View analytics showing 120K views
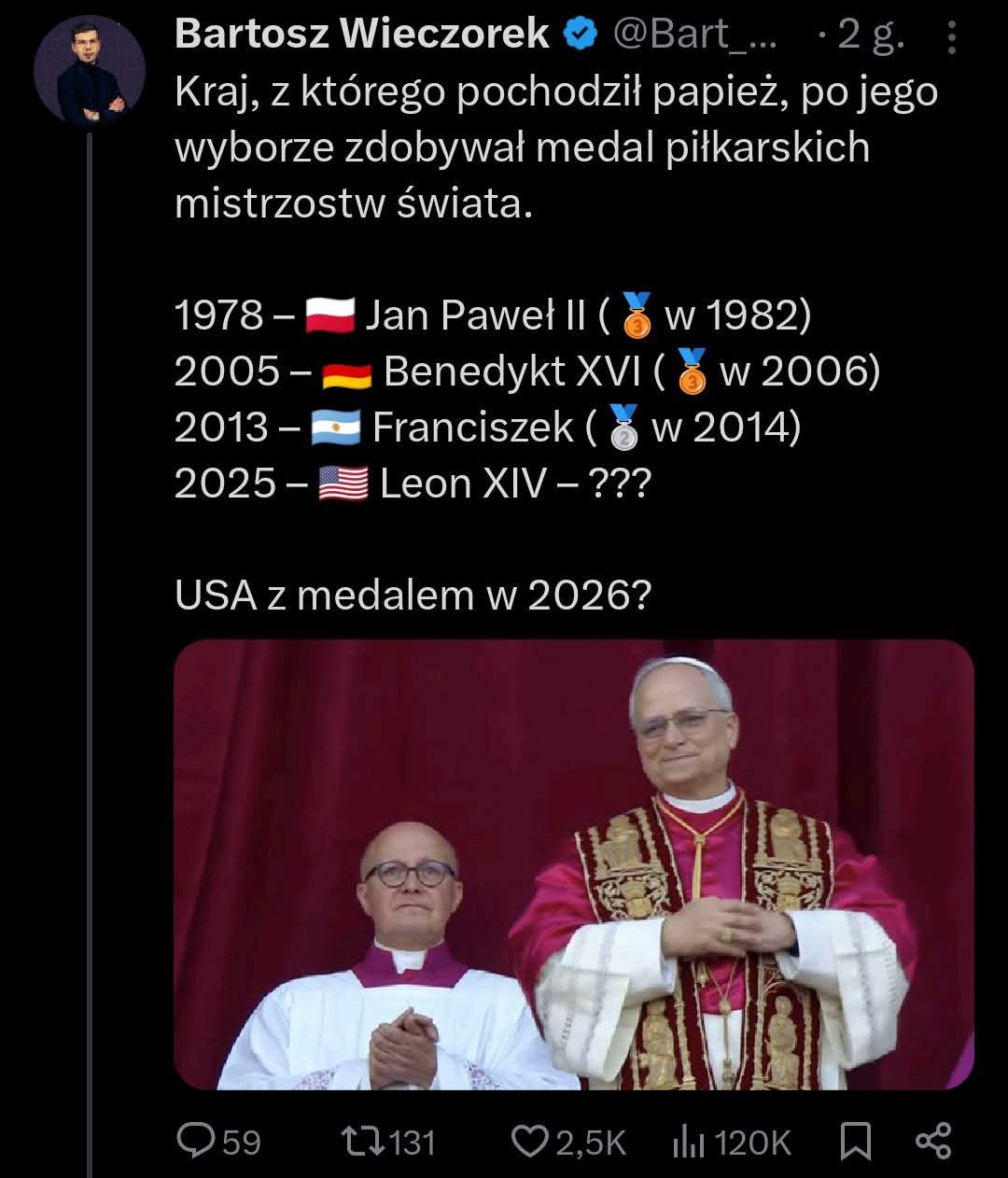Screen dimensions: 1008x1178 (x=690, y=1141)
